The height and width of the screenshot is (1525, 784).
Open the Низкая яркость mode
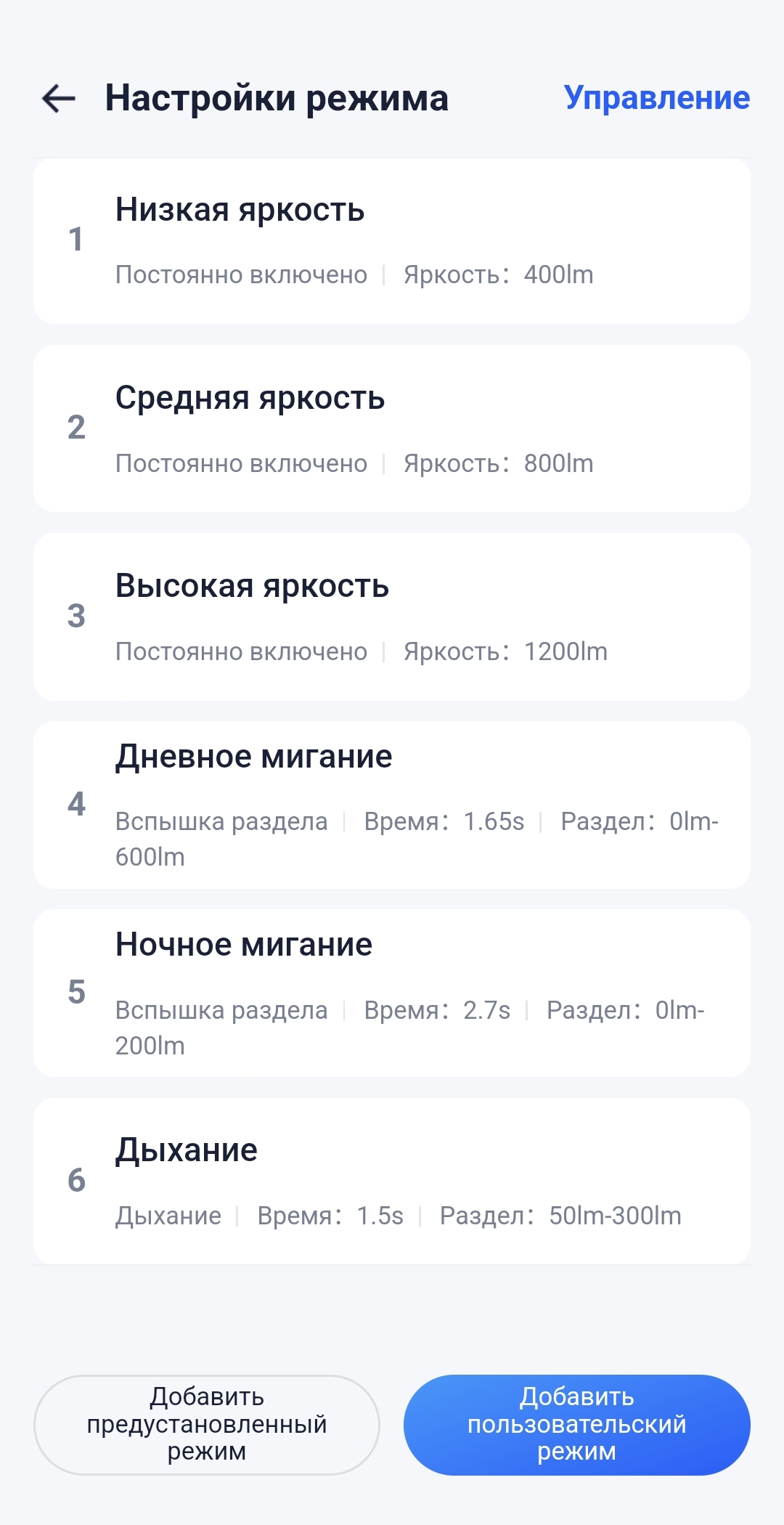392,241
